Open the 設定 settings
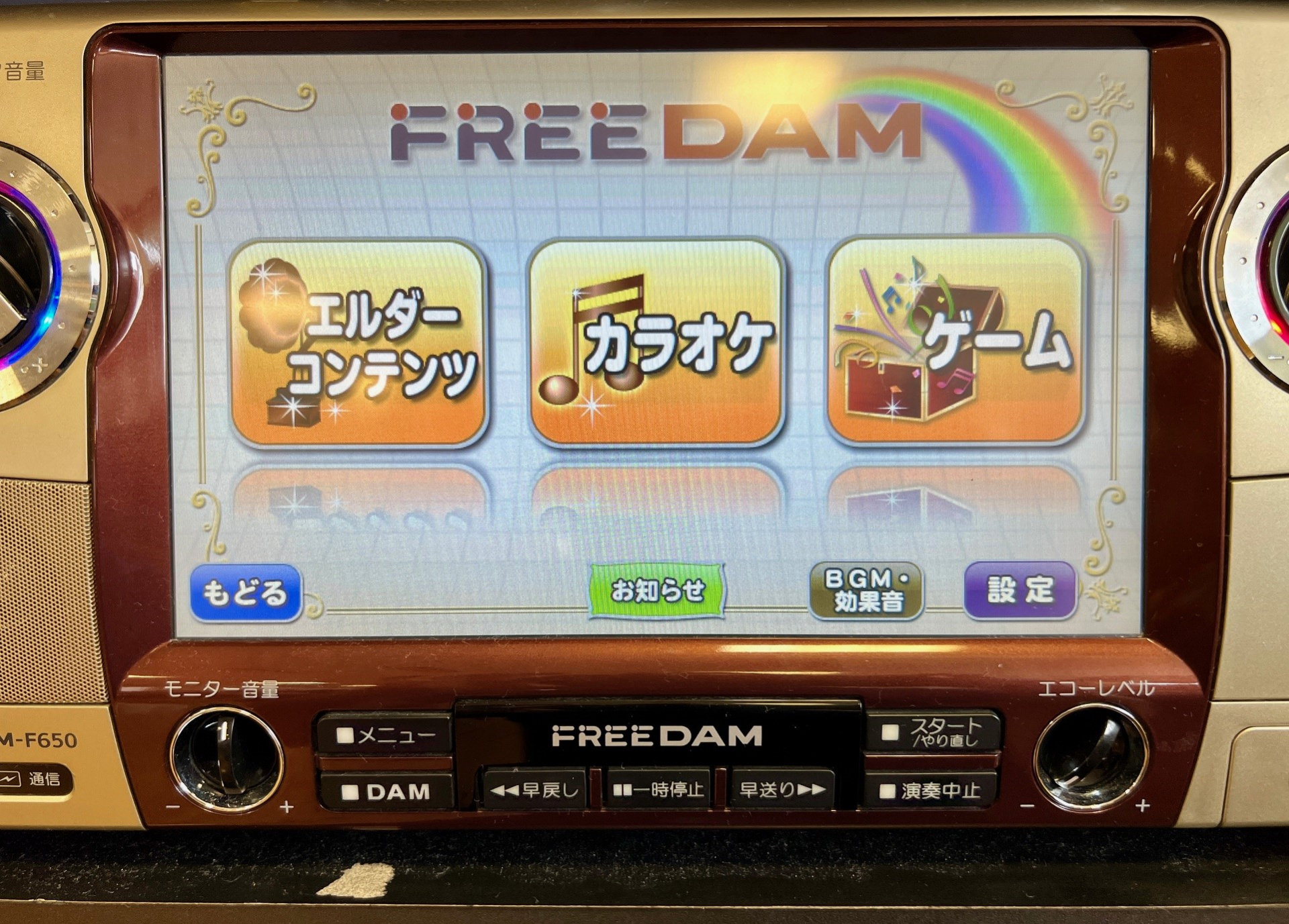The height and width of the screenshot is (924, 1289). click(x=1020, y=591)
